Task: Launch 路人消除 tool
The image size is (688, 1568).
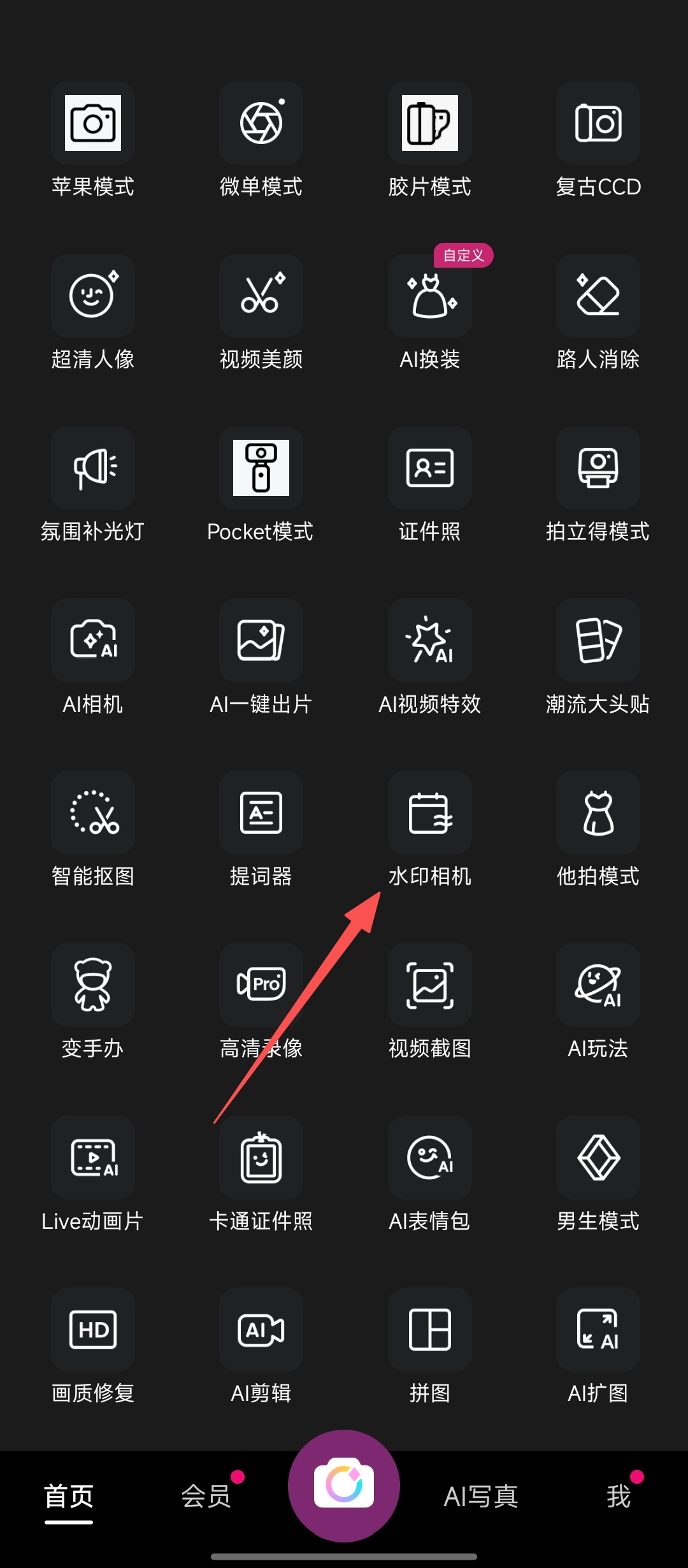Action: tap(598, 296)
